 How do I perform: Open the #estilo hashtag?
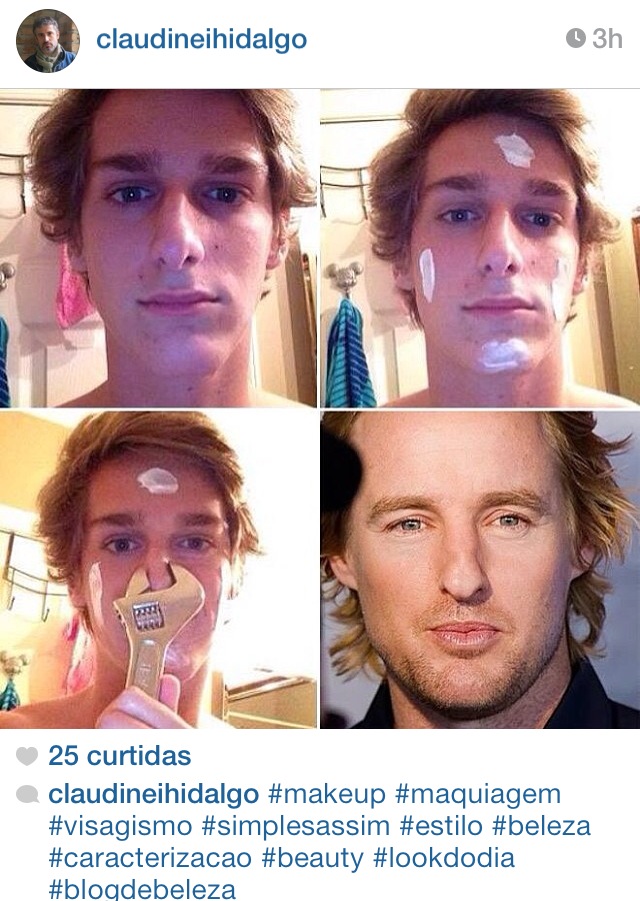pyautogui.click(x=441, y=826)
